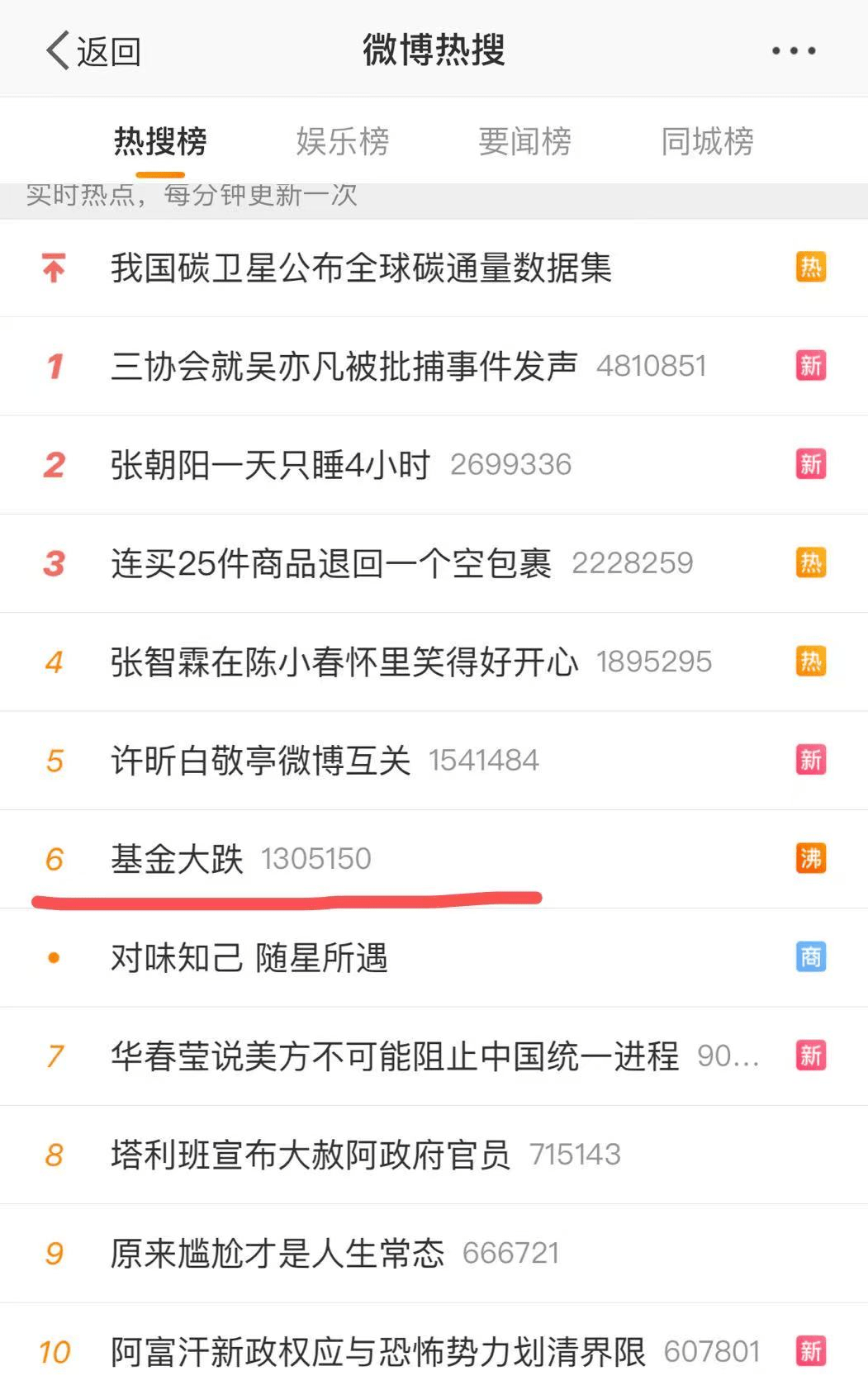868x1390 pixels.
Task: Open the three-dot overflow menu
Action: [793, 51]
